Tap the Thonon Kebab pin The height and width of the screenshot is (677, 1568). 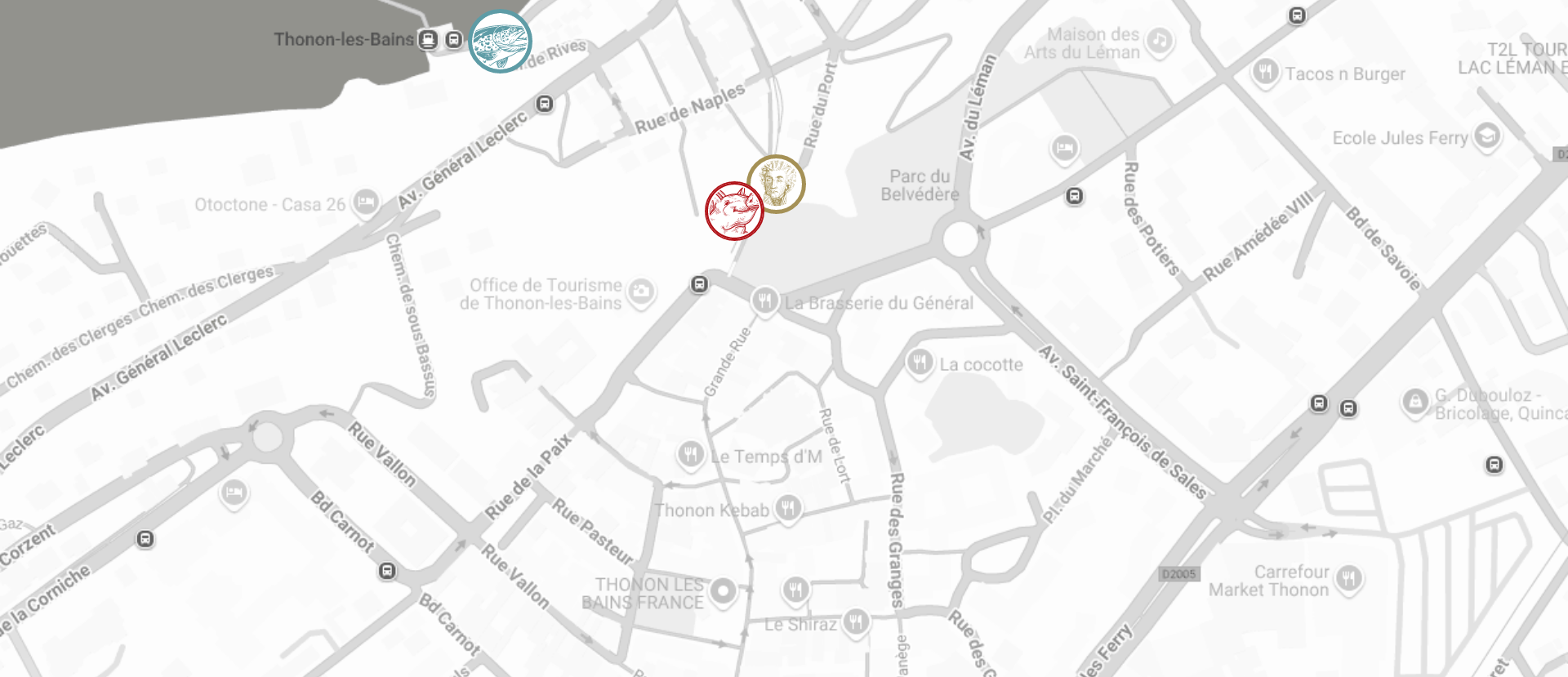pos(787,508)
